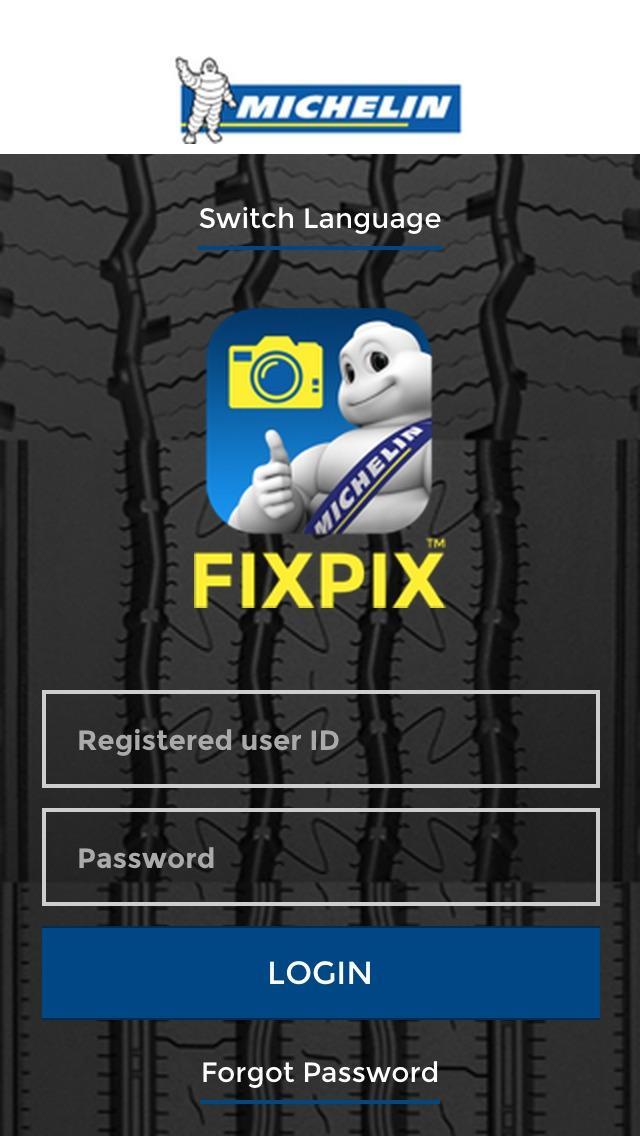Viewport: 640px width, 1136px height.
Task: Open the Forgot Password link
Action: [320, 1073]
